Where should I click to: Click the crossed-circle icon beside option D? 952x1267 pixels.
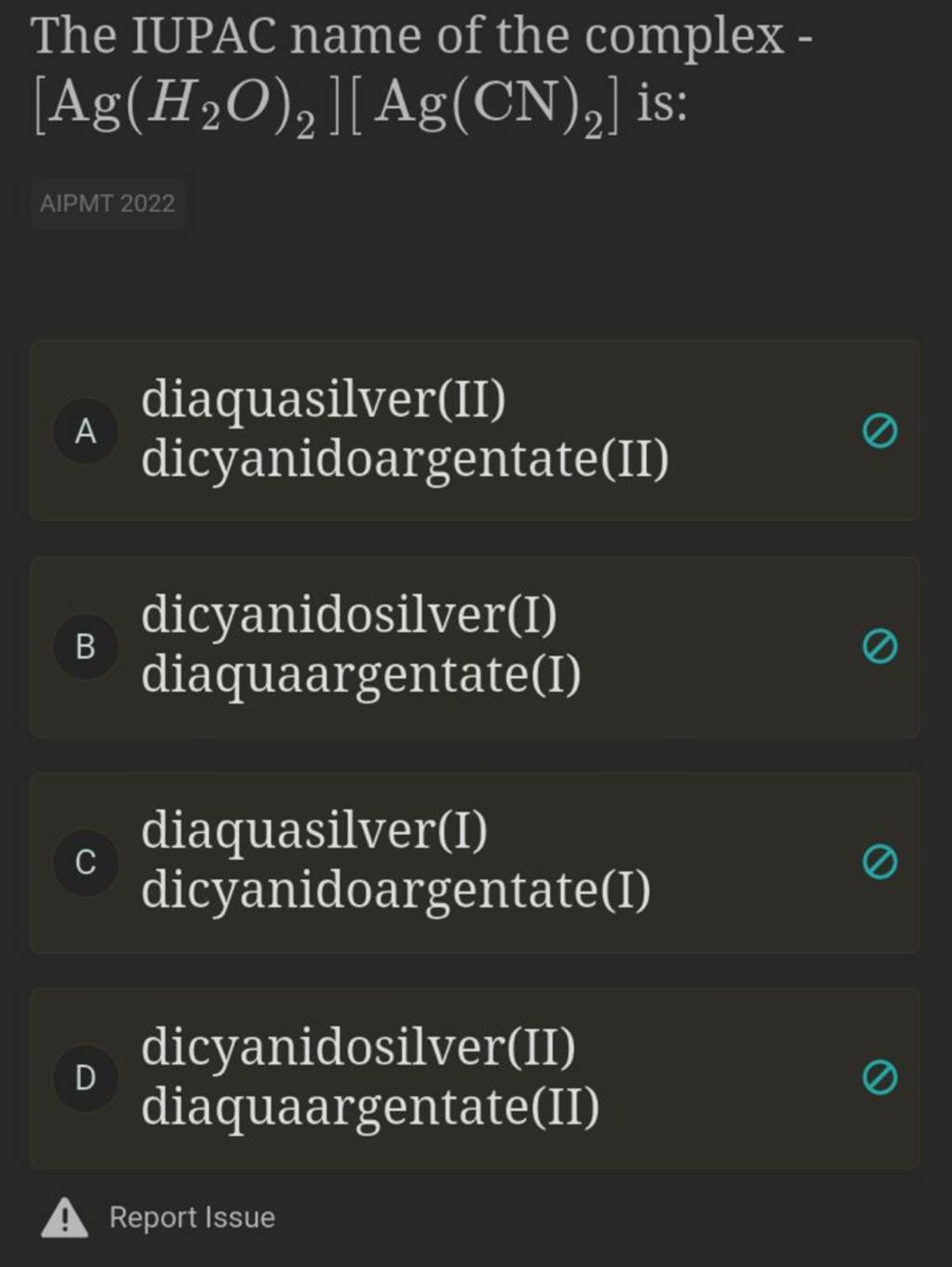click(878, 1077)
